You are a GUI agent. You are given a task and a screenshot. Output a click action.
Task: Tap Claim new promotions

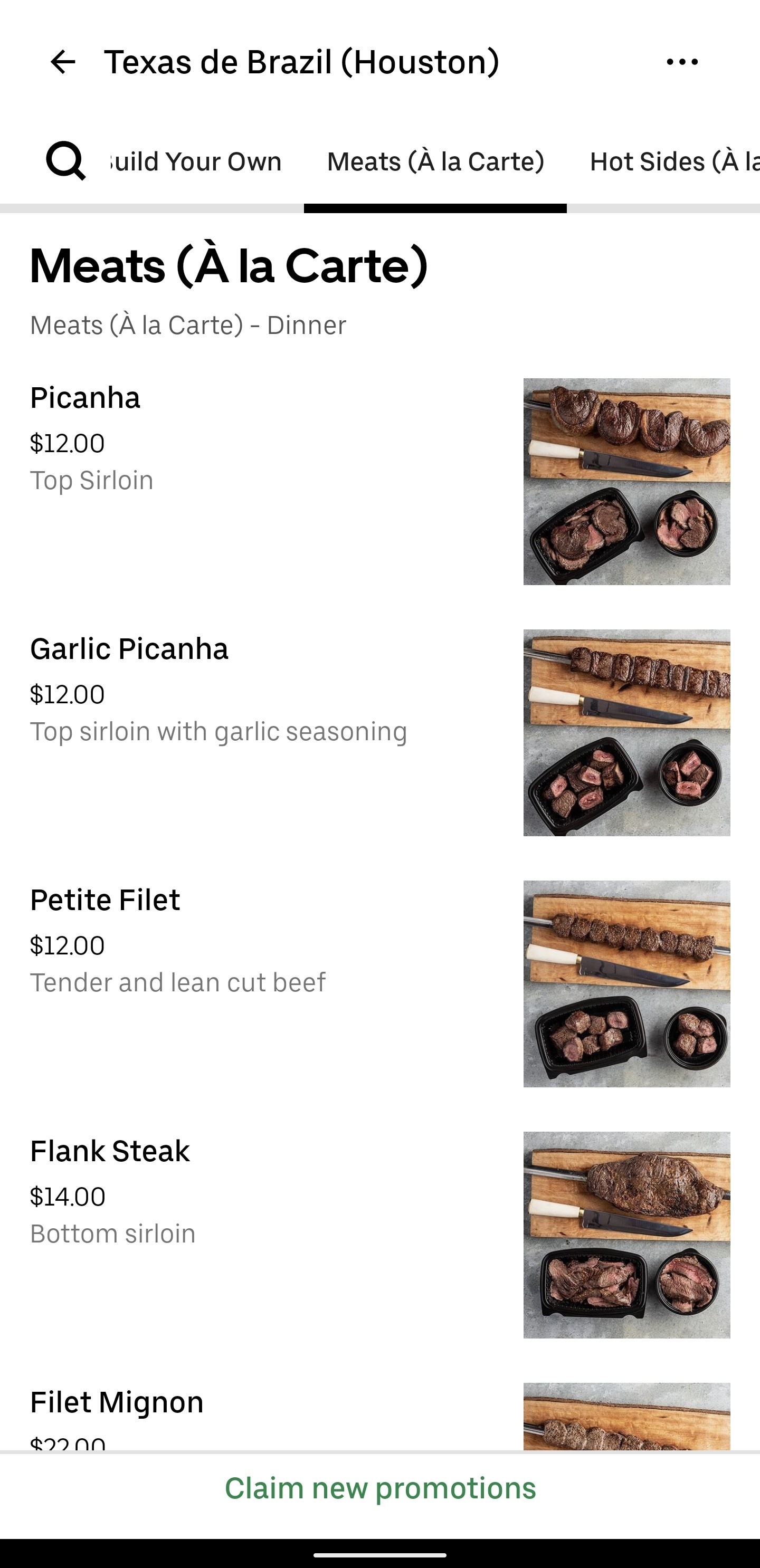tap(380, 1488)
